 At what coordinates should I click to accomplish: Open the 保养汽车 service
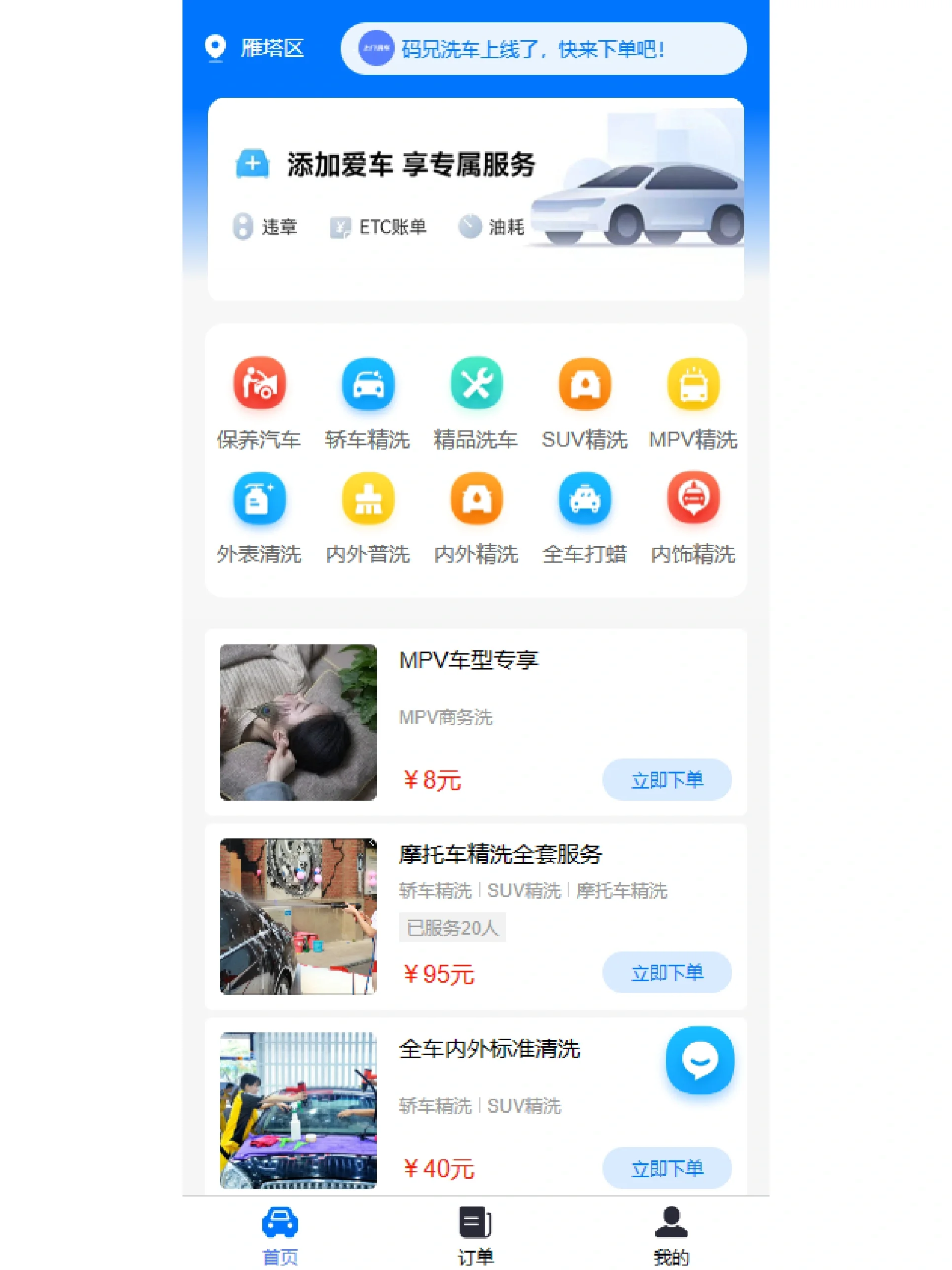coord(259,402)
